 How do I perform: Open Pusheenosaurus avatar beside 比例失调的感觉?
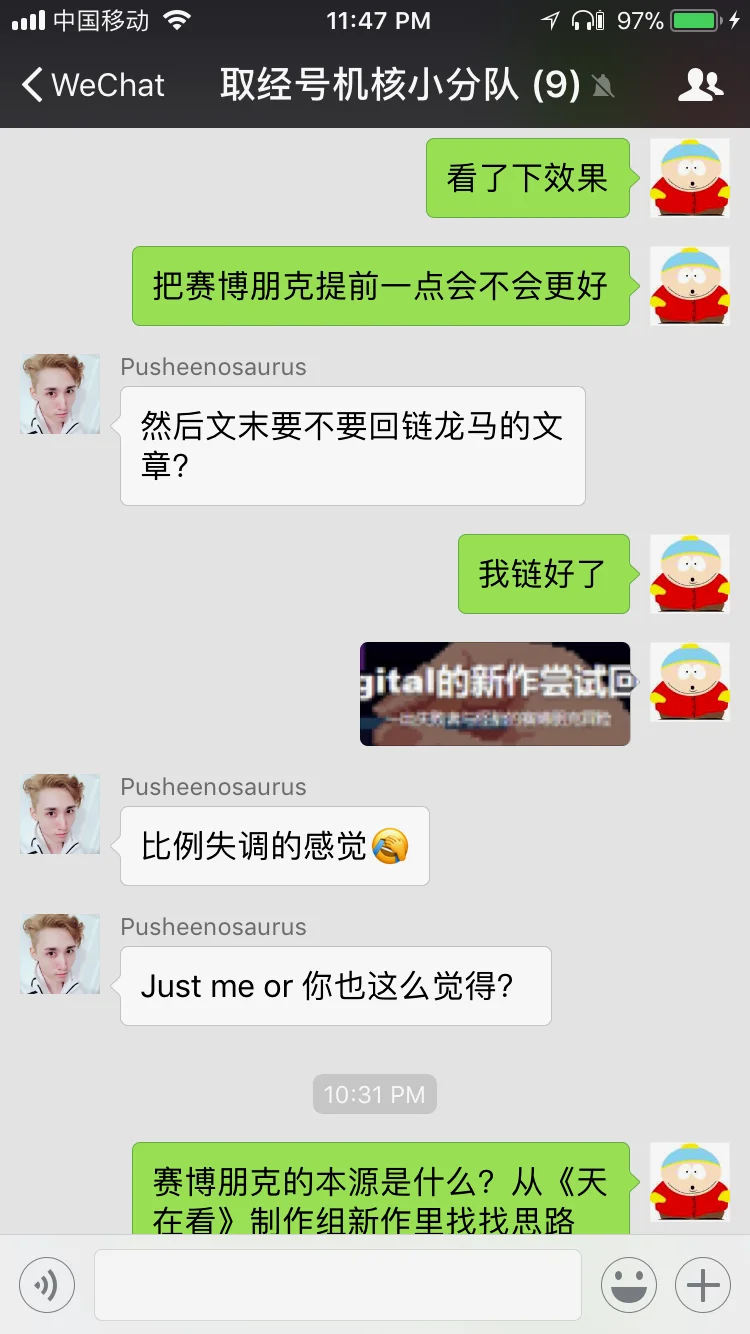click(x=60, y=814)
